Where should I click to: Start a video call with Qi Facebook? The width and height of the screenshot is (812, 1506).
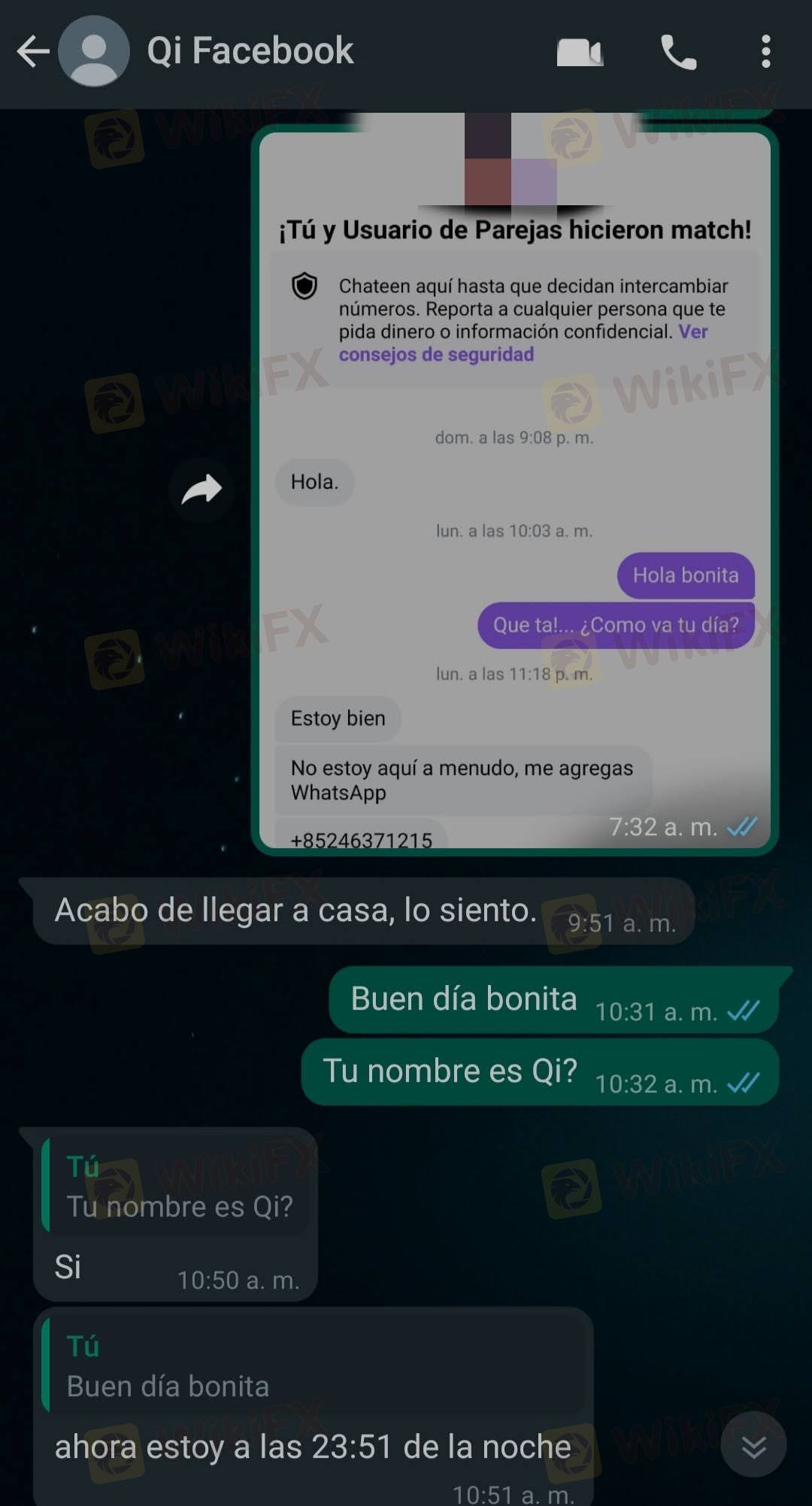click(x=579, y=53)
